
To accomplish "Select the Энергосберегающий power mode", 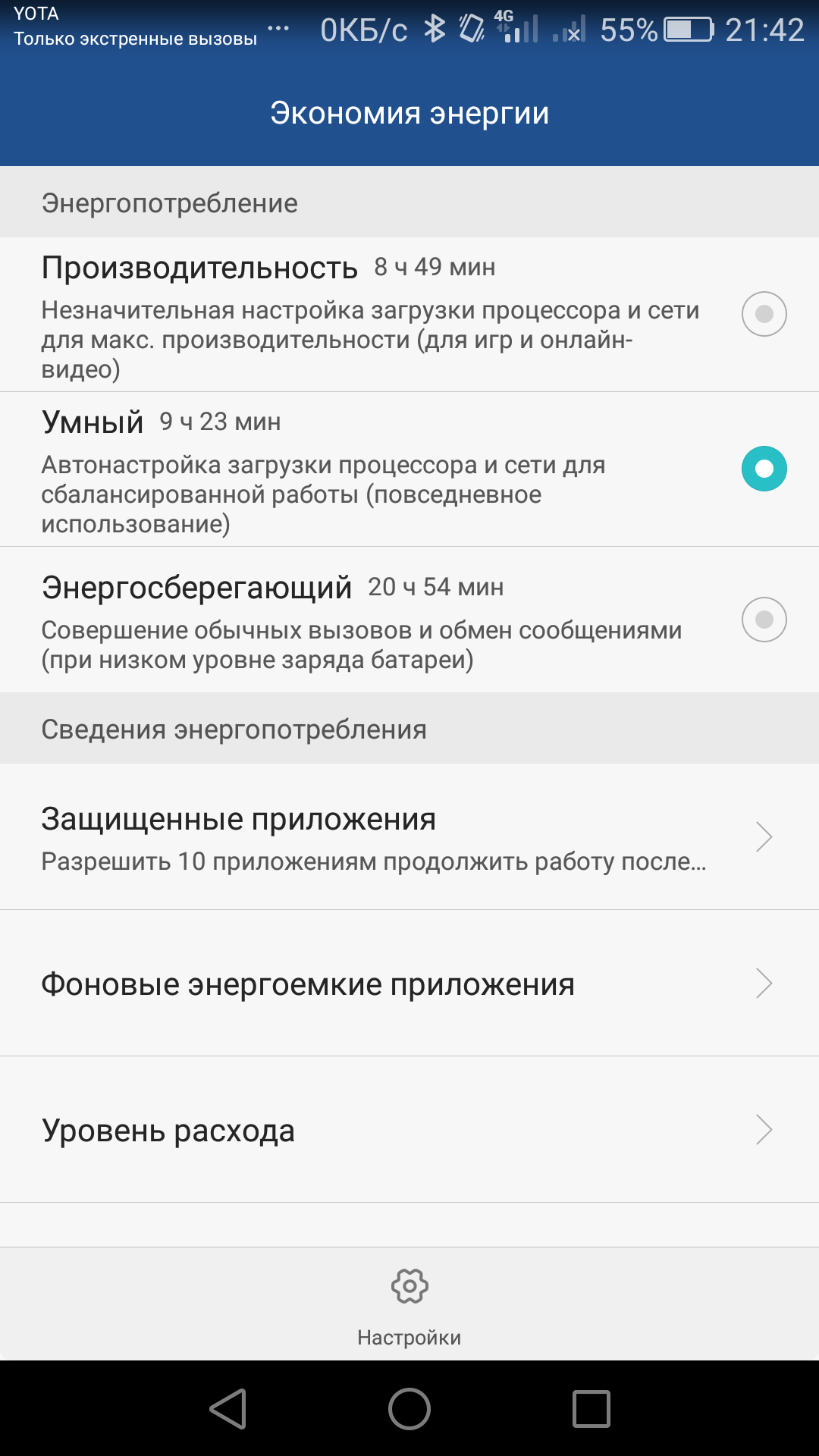I will [x=764, y=620].
